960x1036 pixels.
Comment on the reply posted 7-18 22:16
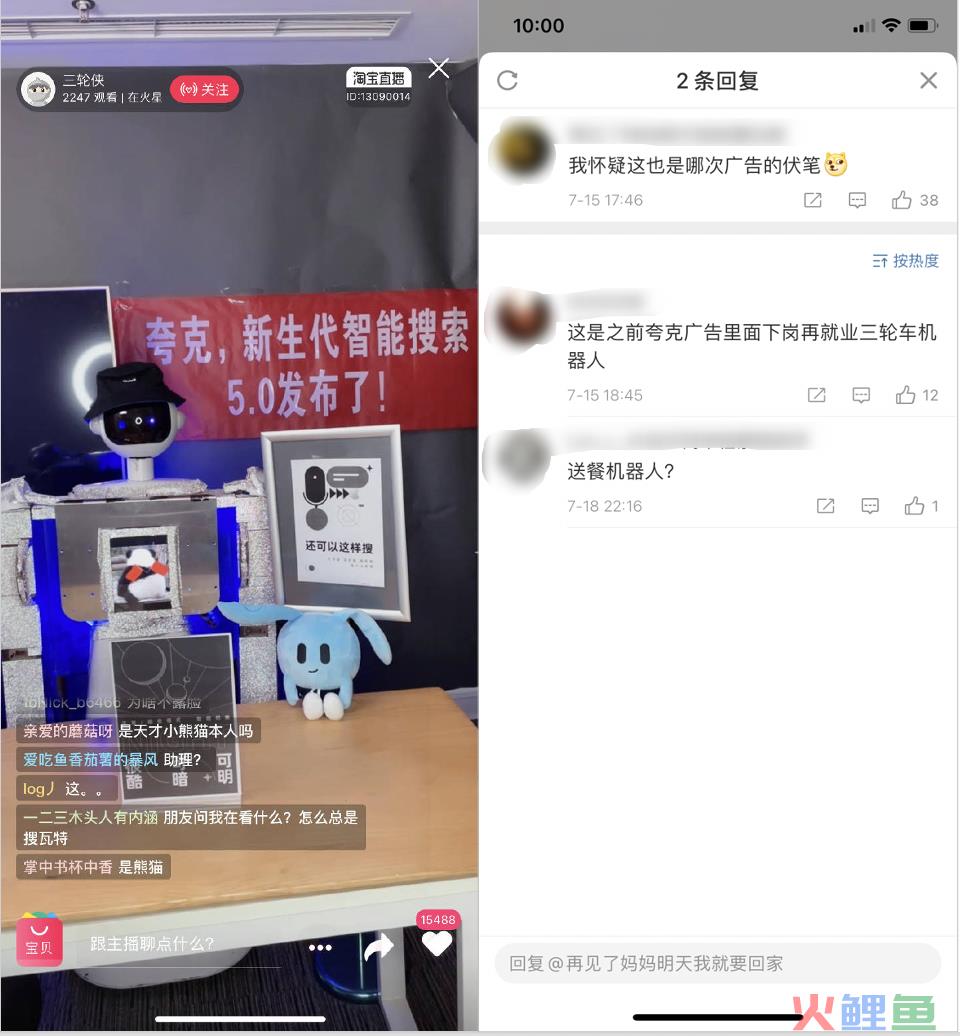click(870, 506)
